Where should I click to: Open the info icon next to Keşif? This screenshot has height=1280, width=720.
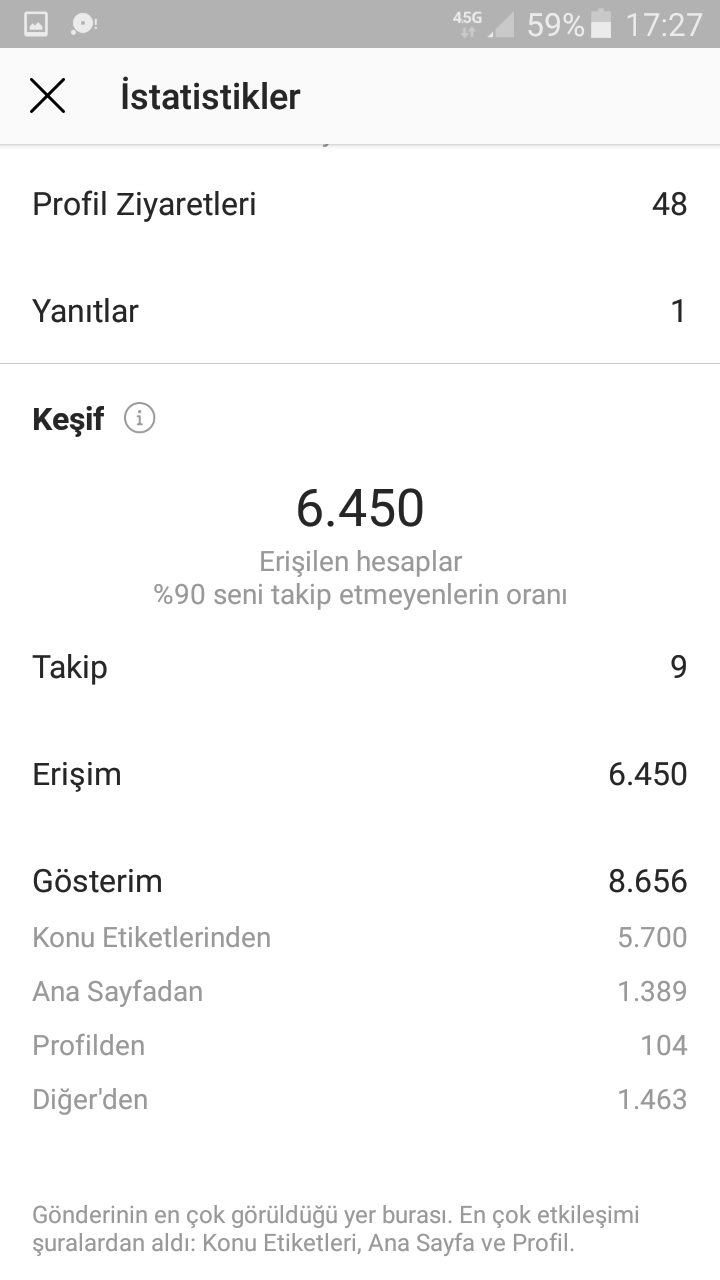point(139,418)
